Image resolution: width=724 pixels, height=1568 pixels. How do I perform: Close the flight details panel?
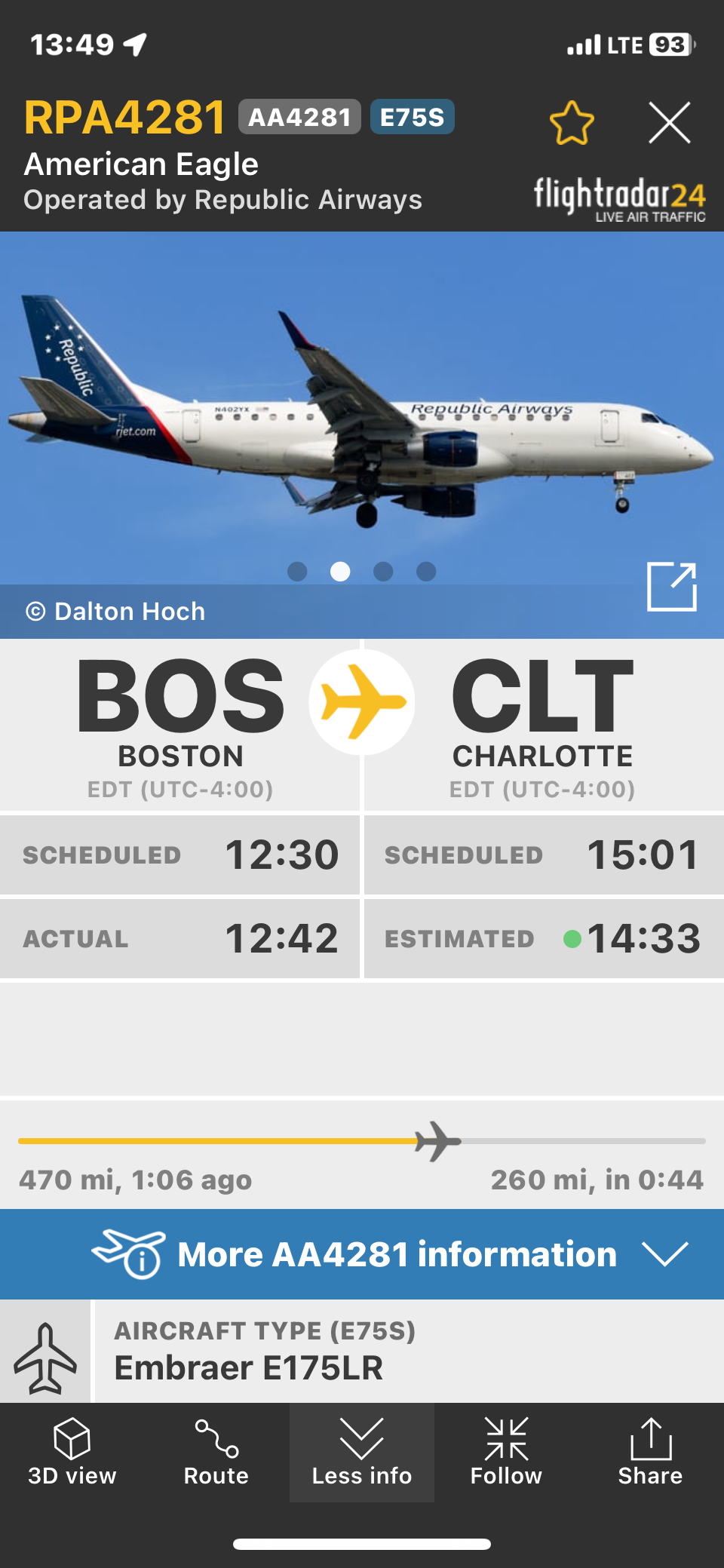(669, 123)
